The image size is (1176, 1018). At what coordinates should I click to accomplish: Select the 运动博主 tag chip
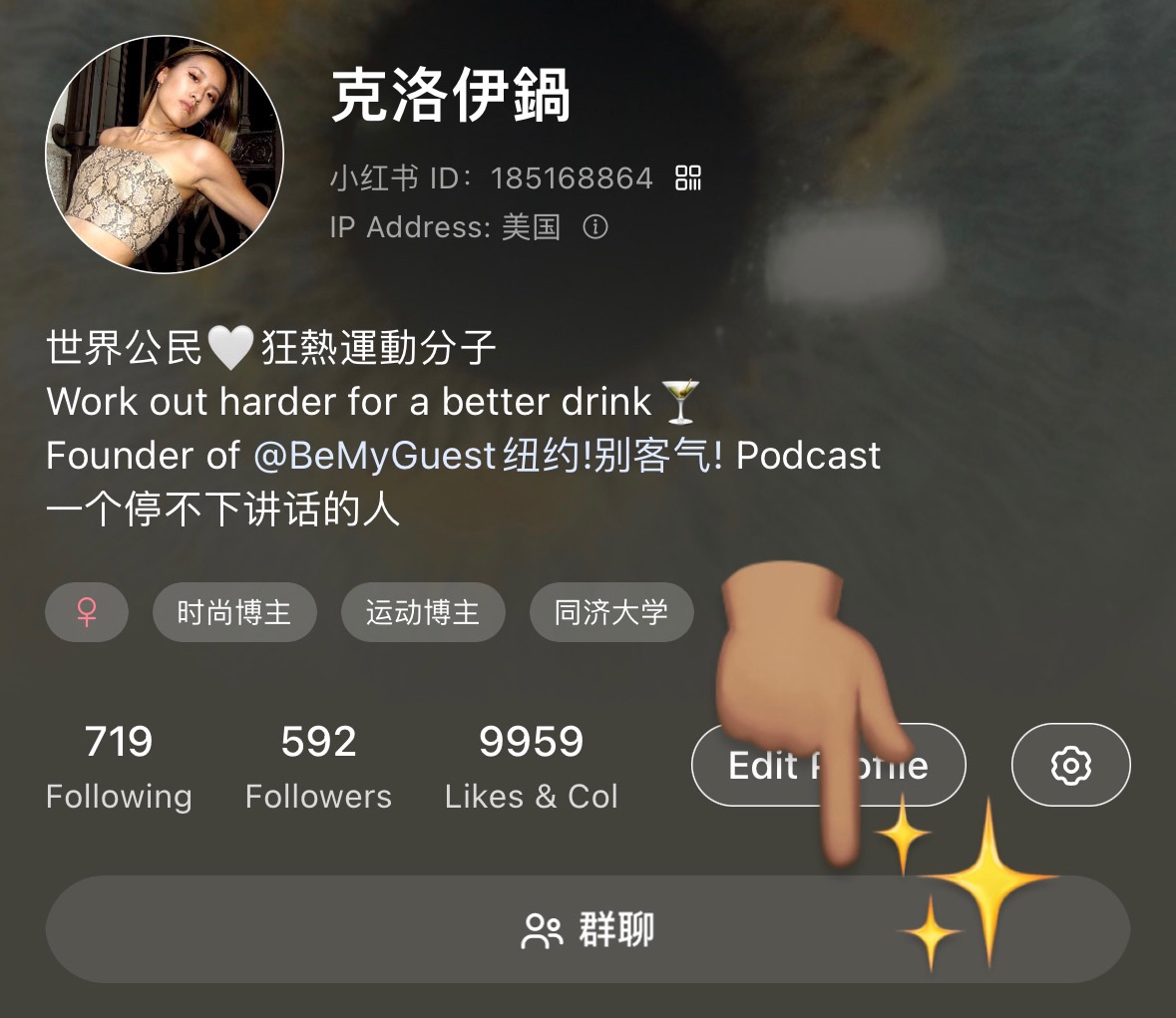tap(423, 612)
